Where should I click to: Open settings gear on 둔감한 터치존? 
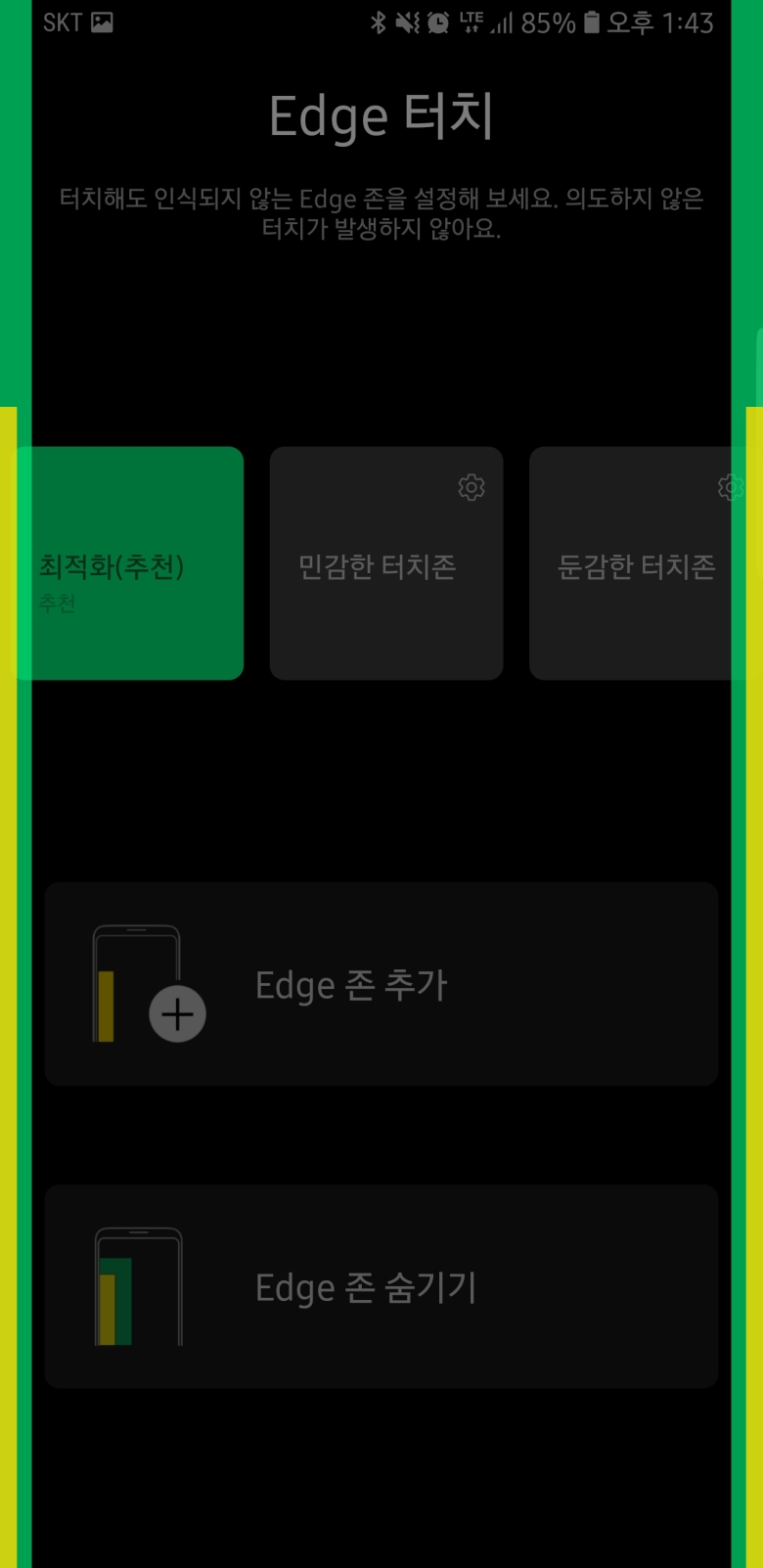[730, 487]
